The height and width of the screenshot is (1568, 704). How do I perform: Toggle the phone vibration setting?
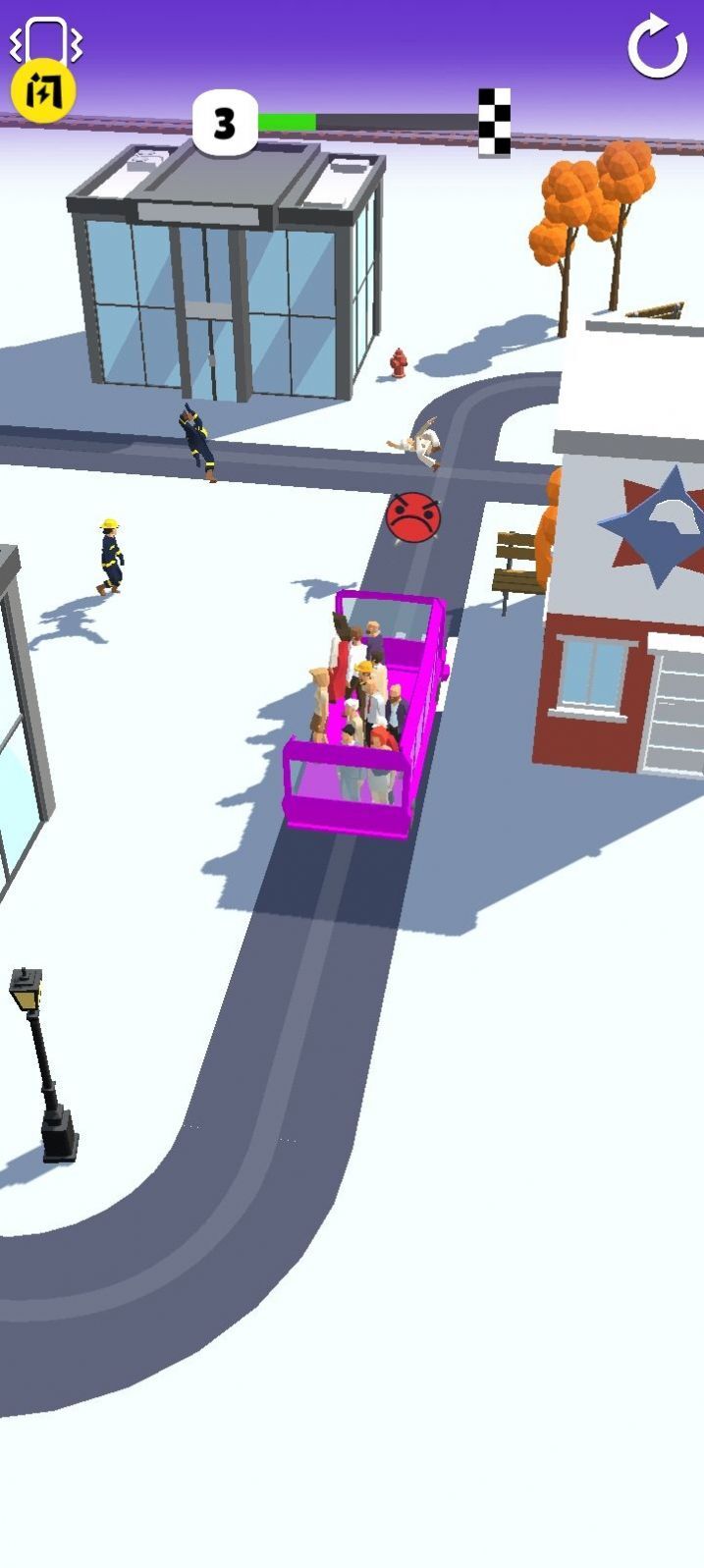(x=45, y=39)
